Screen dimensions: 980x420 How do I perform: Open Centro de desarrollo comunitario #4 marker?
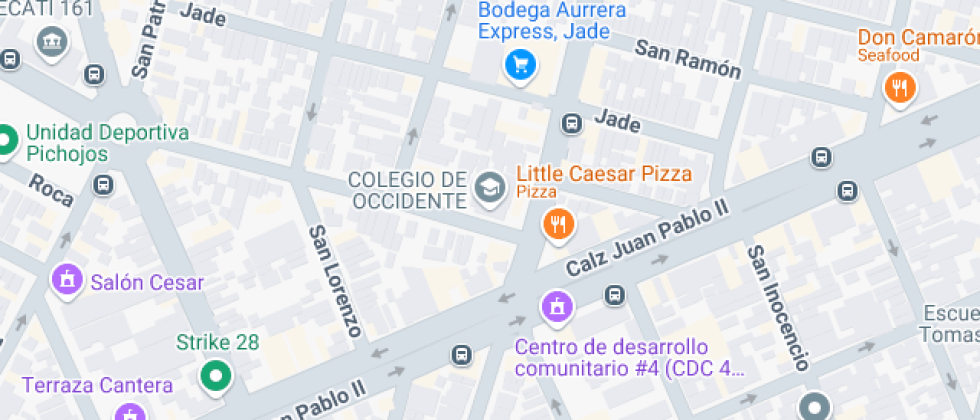[555, 306]
